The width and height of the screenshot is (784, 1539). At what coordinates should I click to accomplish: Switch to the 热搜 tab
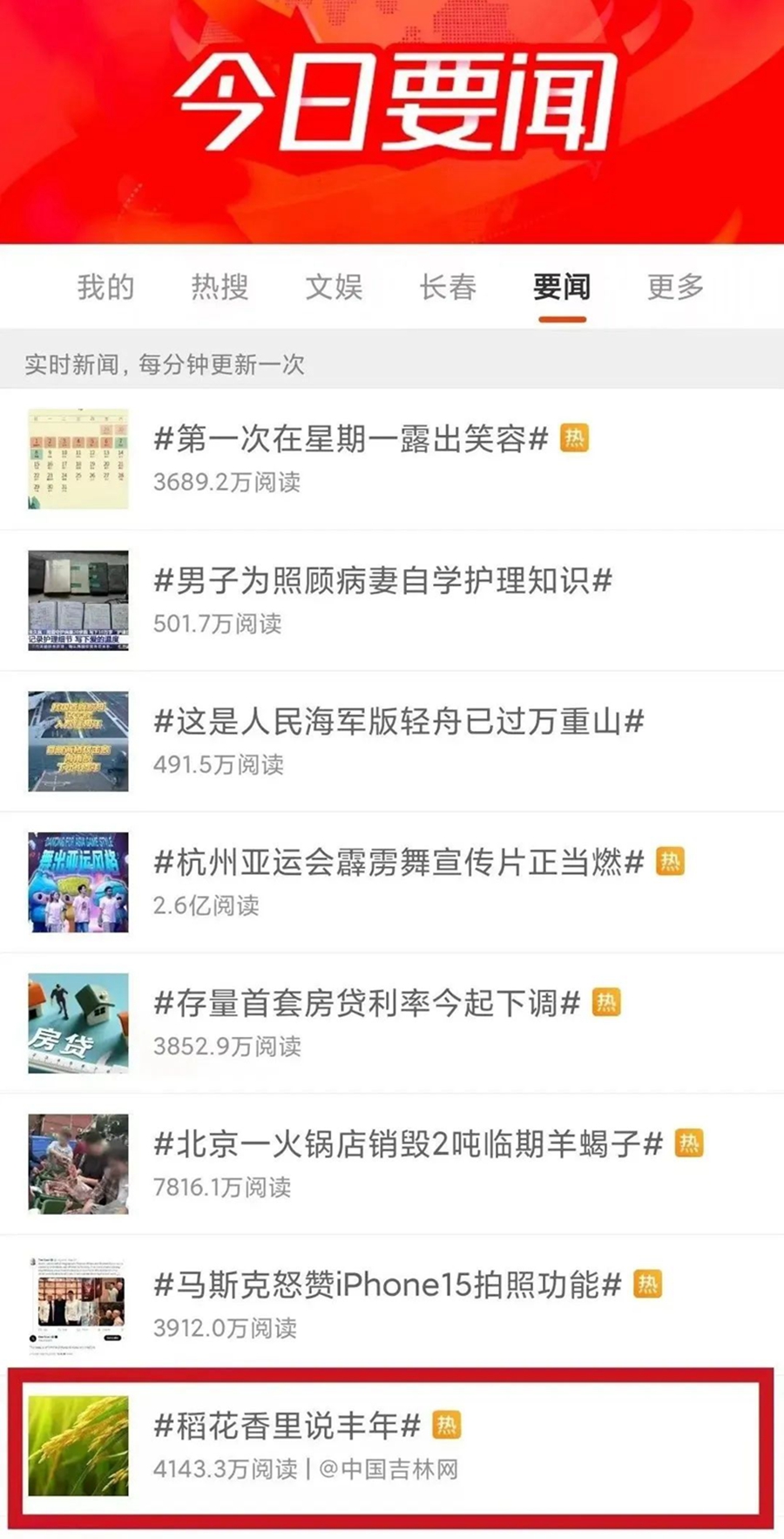pyautogui.click(x=220, y=287)
